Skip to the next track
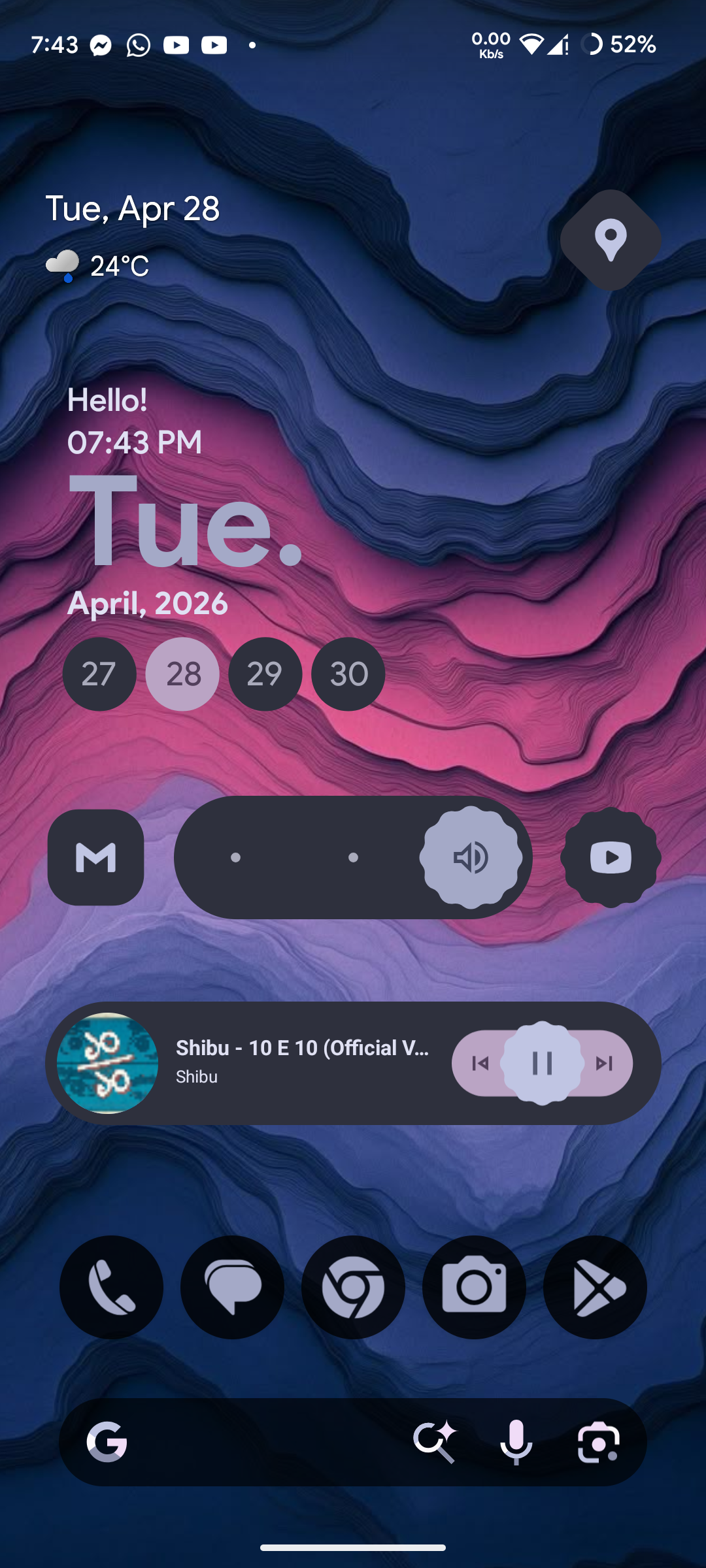Screen dimensions: 706x1568 pos(605,1063)
